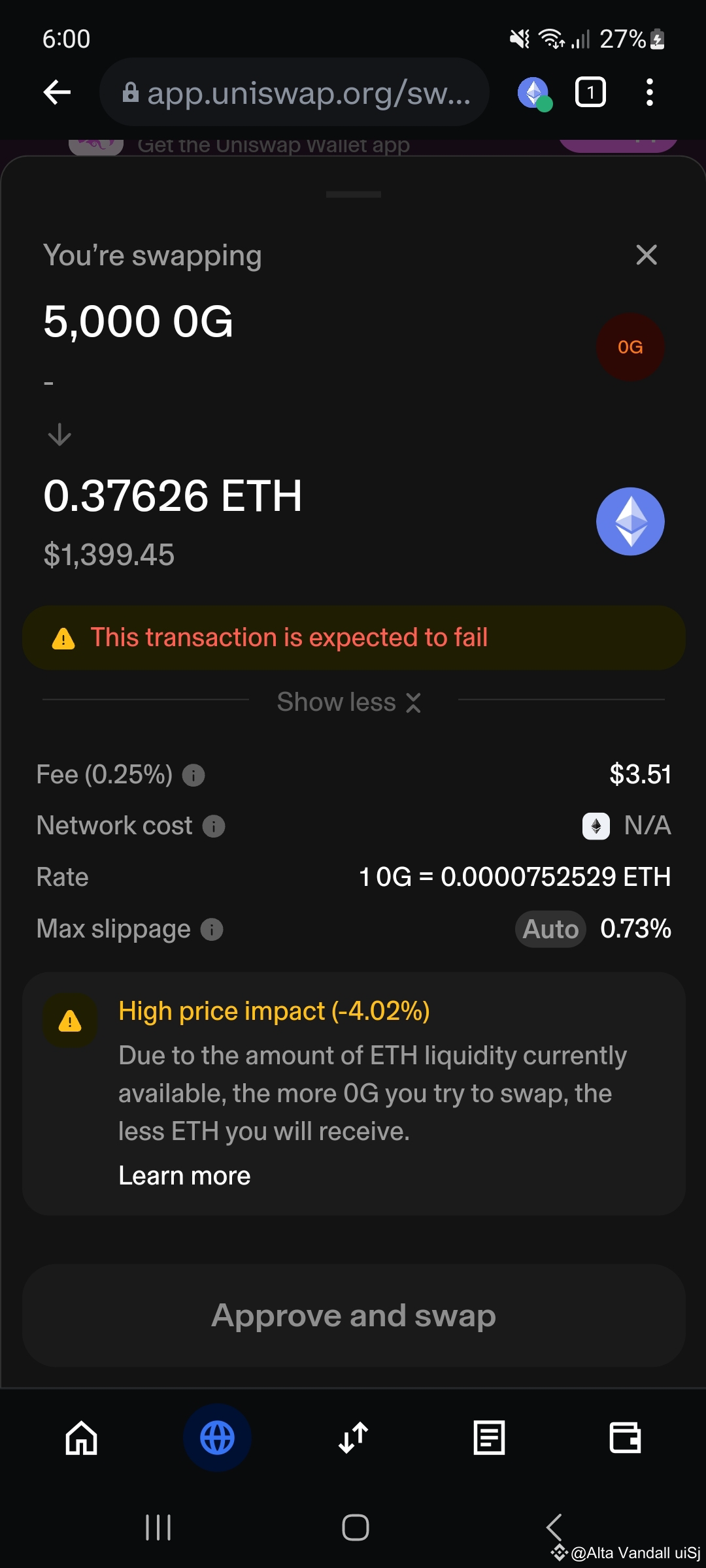Open the browser overflow menu
This screenshot has width=706, height=1568.
[649, 92]
